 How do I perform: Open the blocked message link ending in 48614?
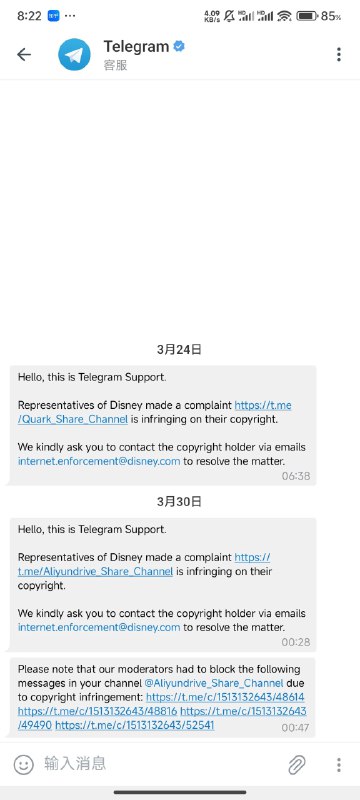click(225, 697)
